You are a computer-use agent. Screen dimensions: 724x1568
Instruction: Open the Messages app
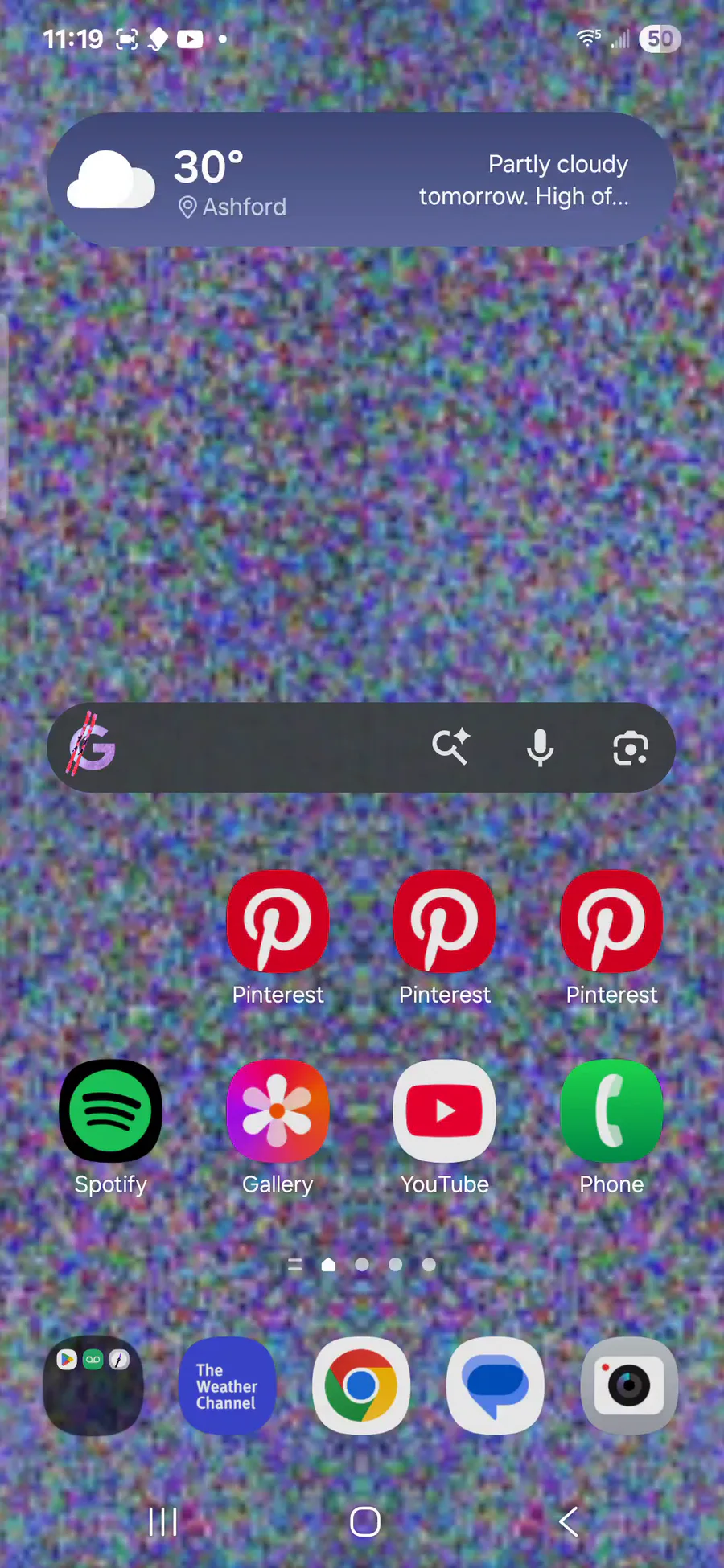pyautogui.click(x=496, y=1385)
